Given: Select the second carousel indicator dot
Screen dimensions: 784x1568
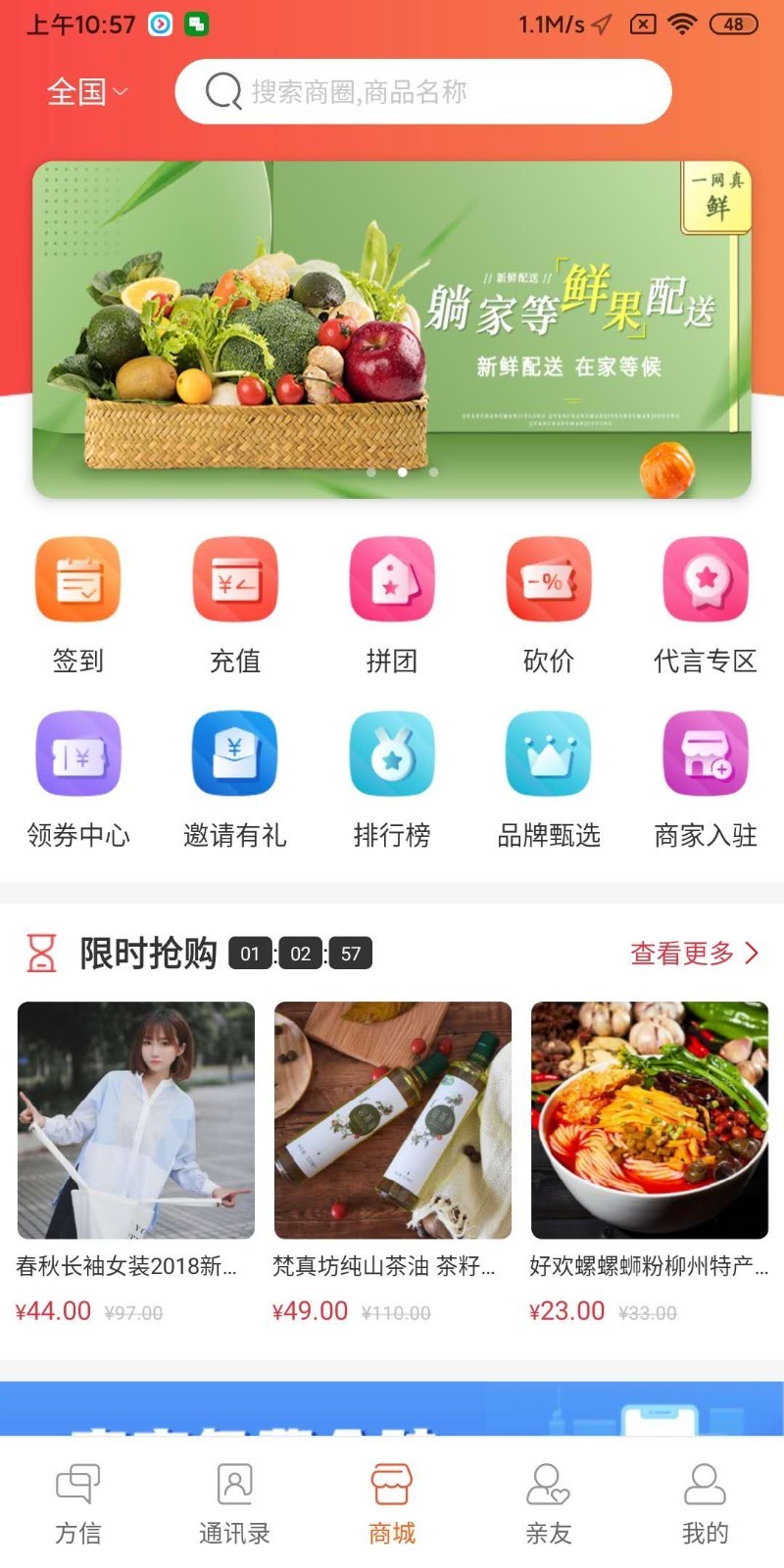Looking at the screenshot, I should pos(401,471).
